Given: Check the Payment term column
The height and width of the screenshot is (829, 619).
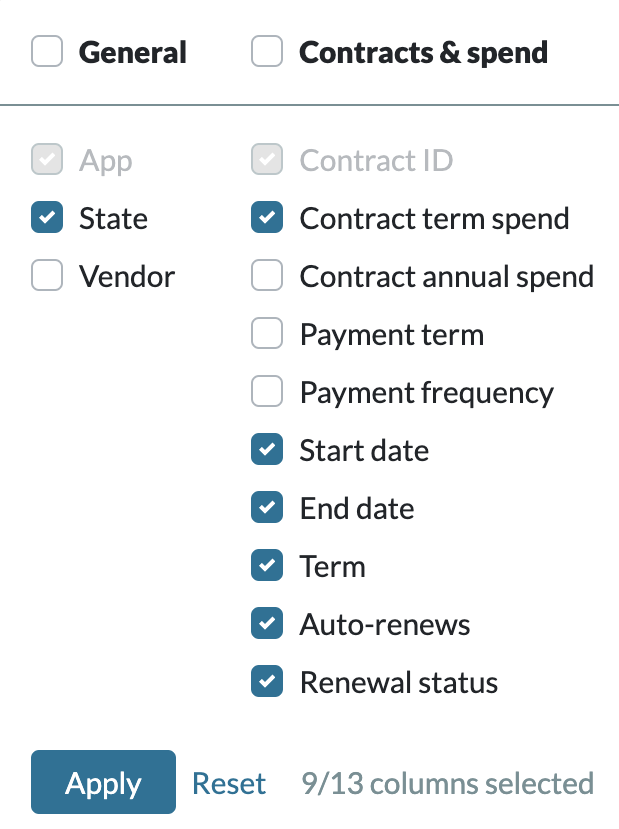Looking at the screenshot, I should [x=267, y=334].
